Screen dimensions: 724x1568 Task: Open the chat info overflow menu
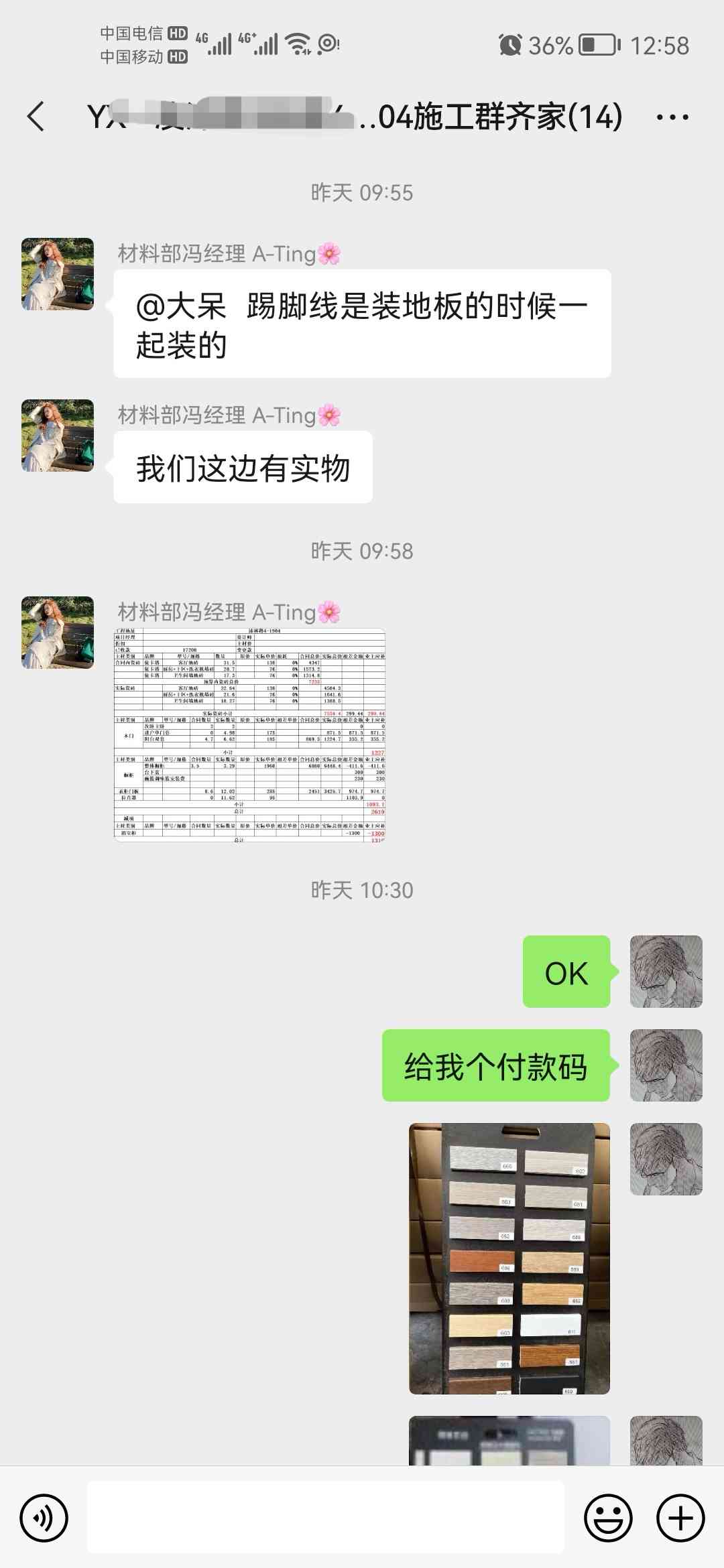[672, 117]
